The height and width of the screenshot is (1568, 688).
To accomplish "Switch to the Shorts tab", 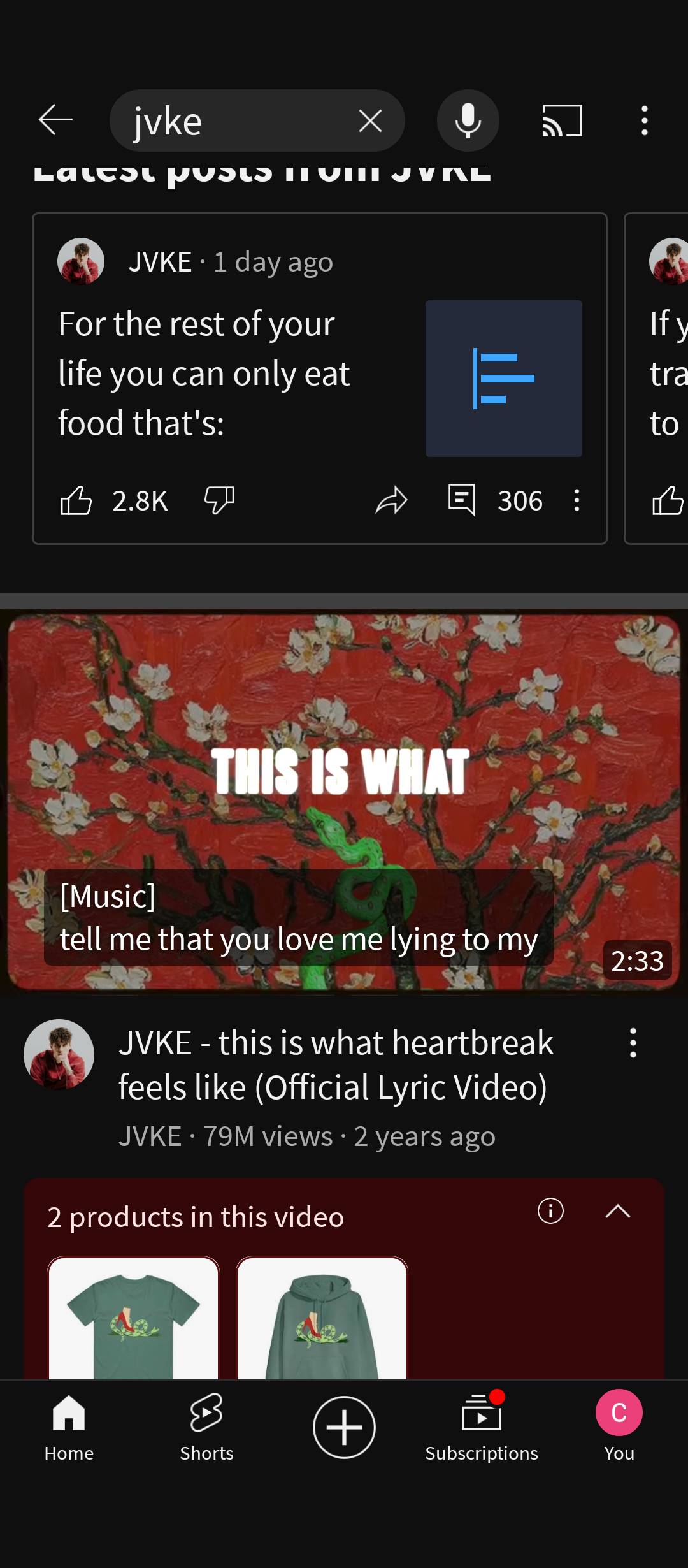I will 206,1426.
